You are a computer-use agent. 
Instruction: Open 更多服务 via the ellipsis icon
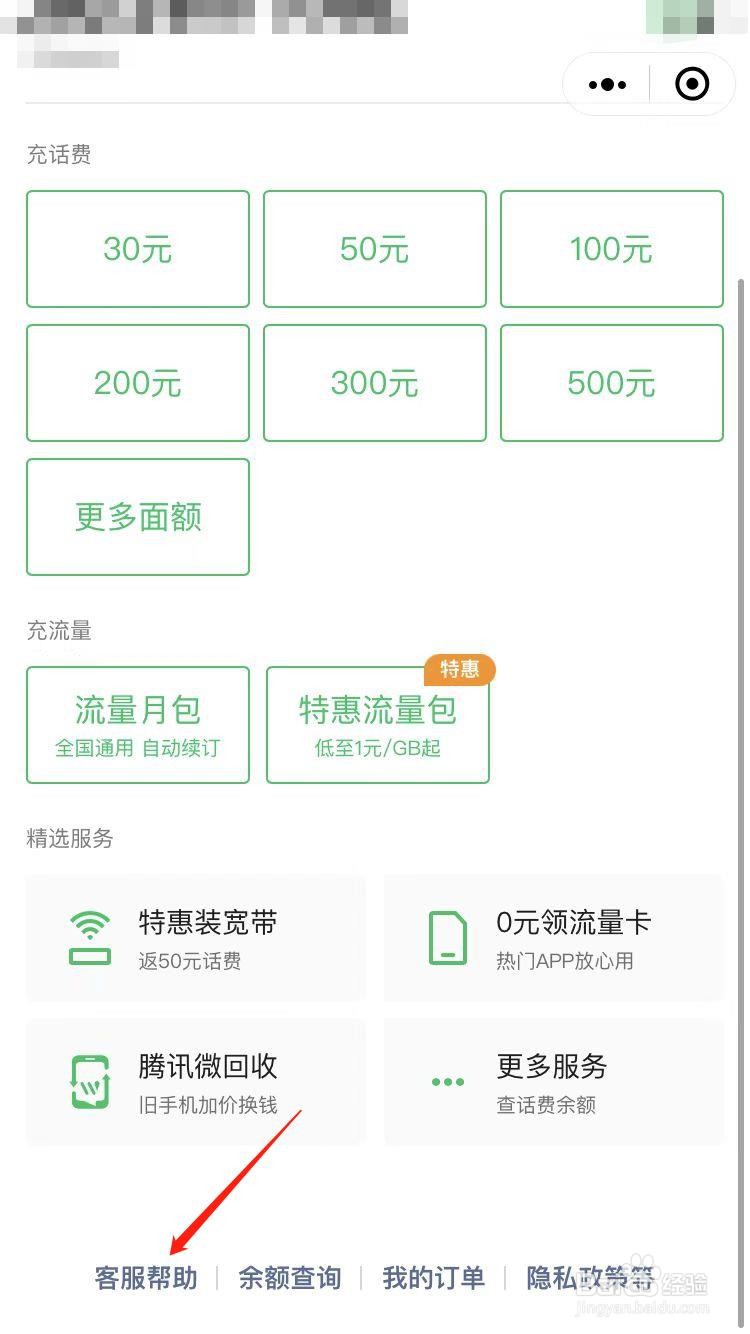tap(447, 1081)
